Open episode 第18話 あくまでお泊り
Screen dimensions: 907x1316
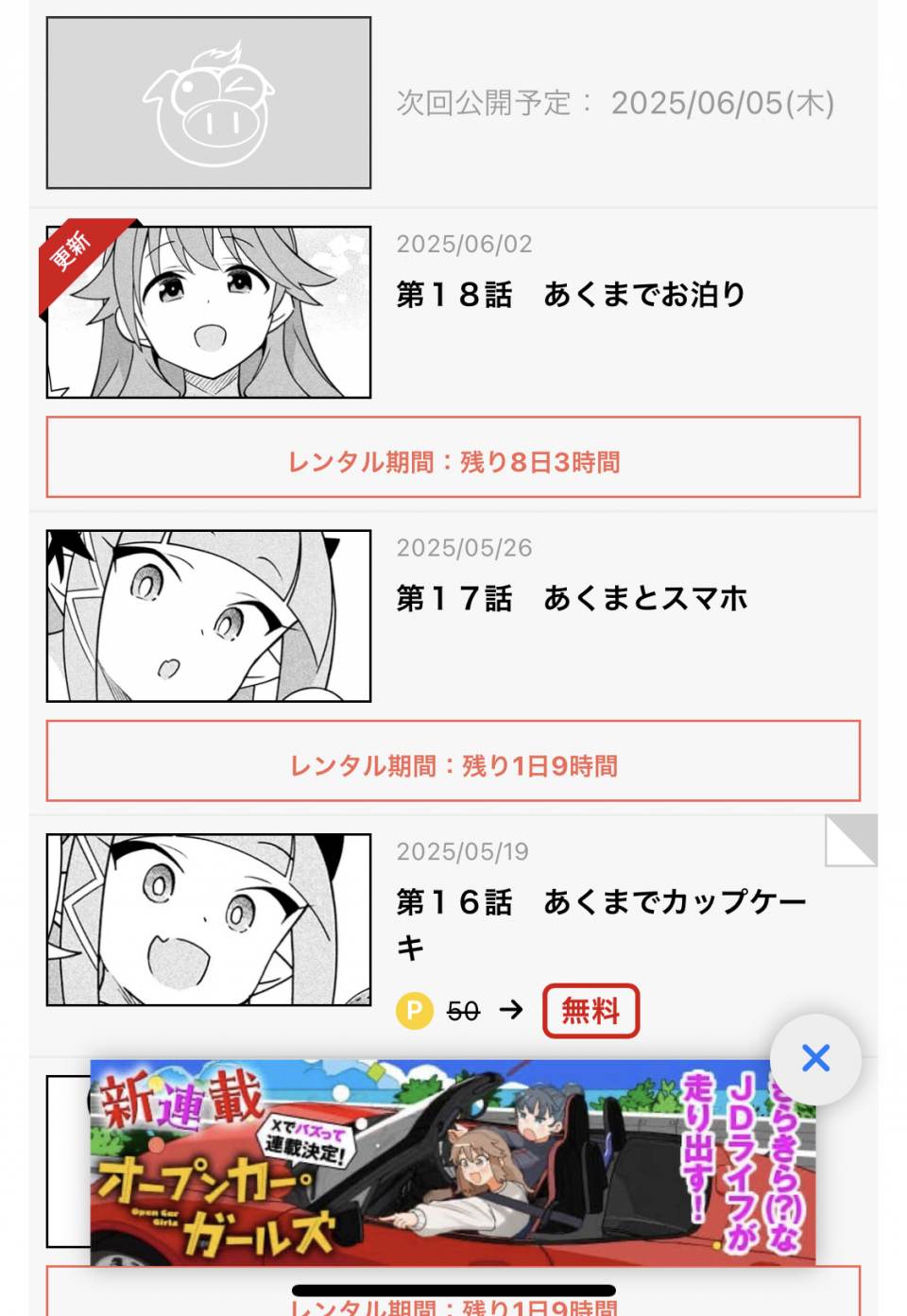(x=571, y=295)
